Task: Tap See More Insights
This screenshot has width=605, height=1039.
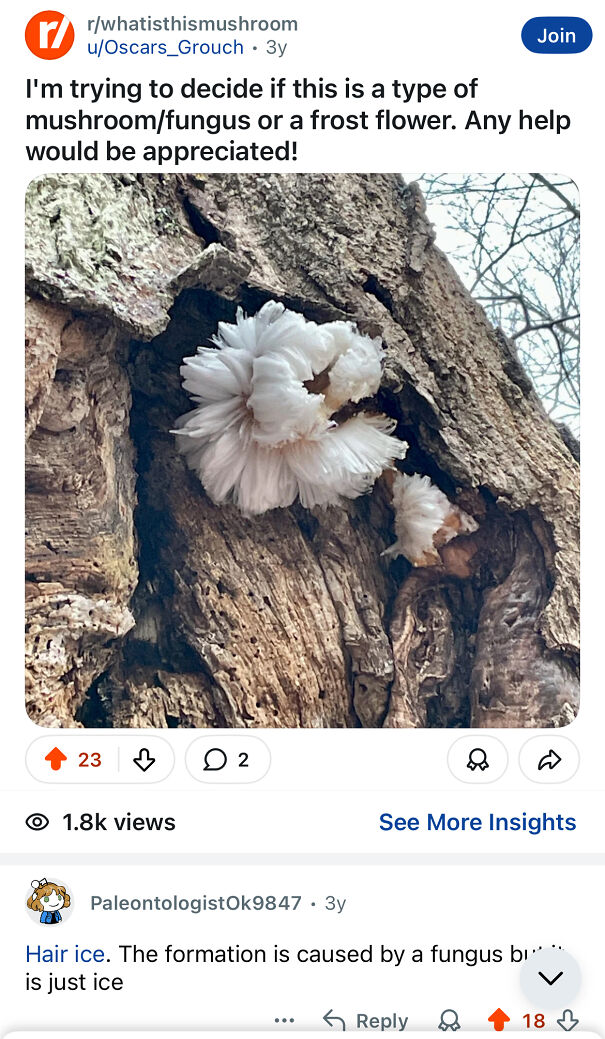Action: [477, 822]
